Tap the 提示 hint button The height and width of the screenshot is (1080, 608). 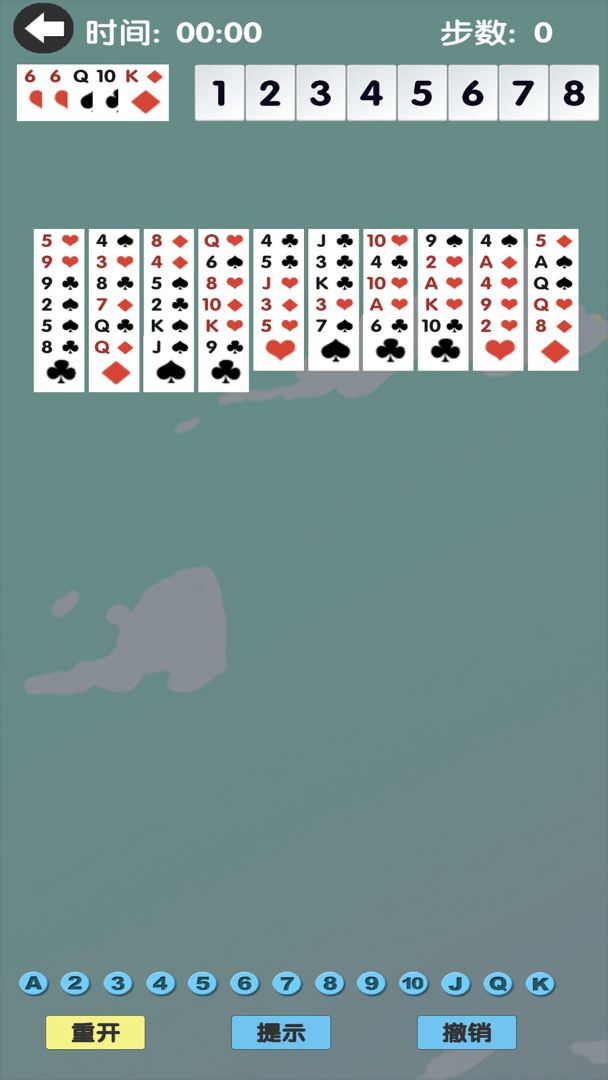281,1032
